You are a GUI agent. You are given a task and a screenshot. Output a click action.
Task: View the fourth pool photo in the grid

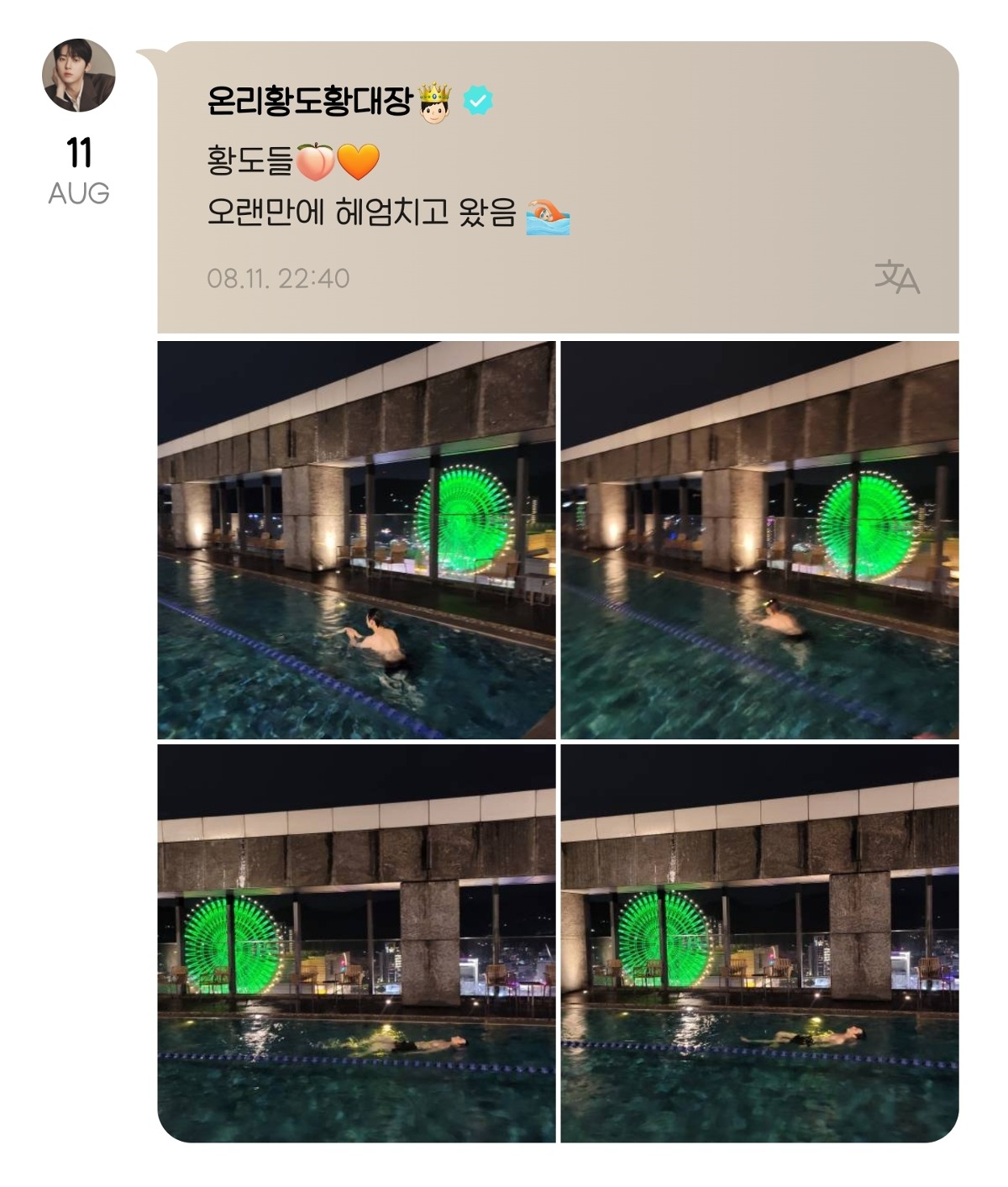[x=759, y=943]
